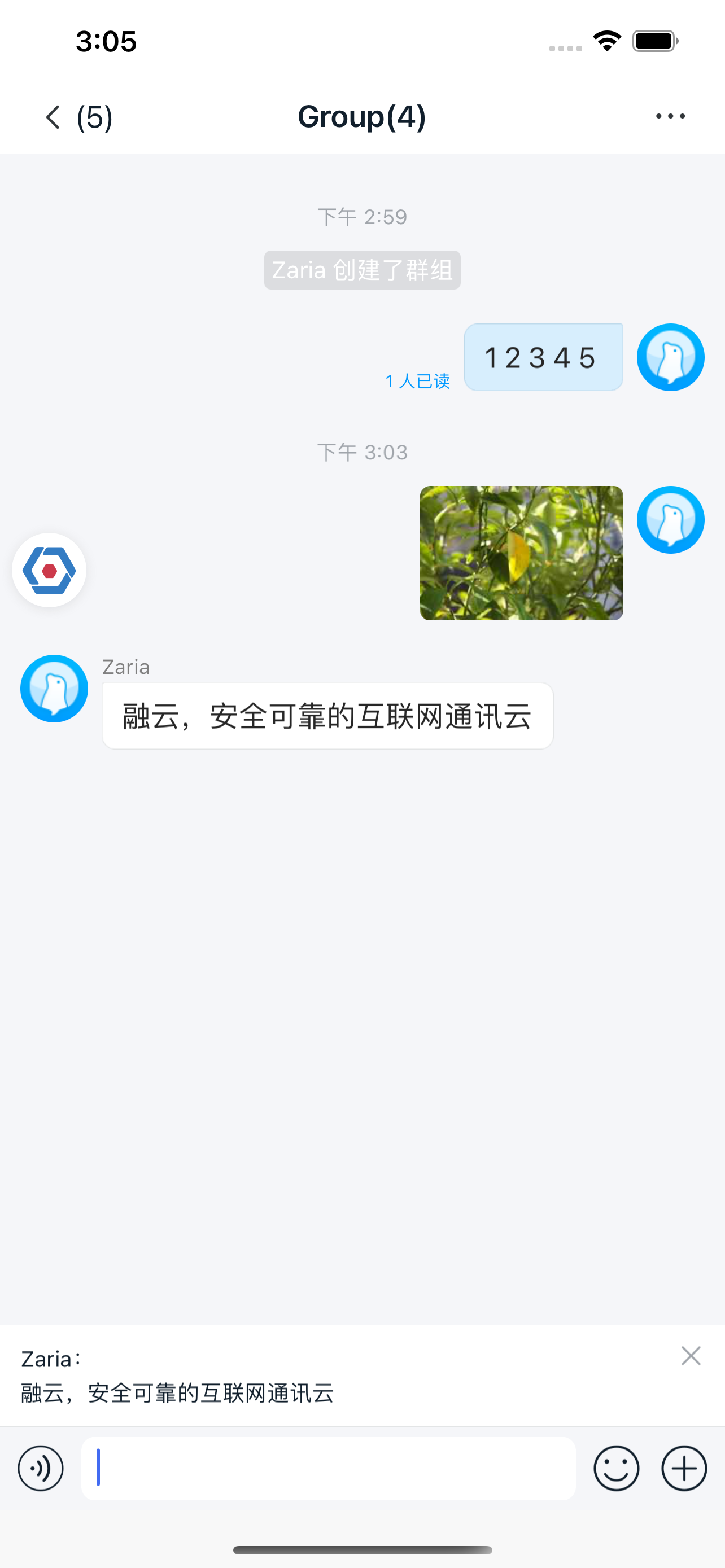Open Zaria's avatar beside the Chinese message
This screenshot has height=1568, width=725.
(54, 689)
